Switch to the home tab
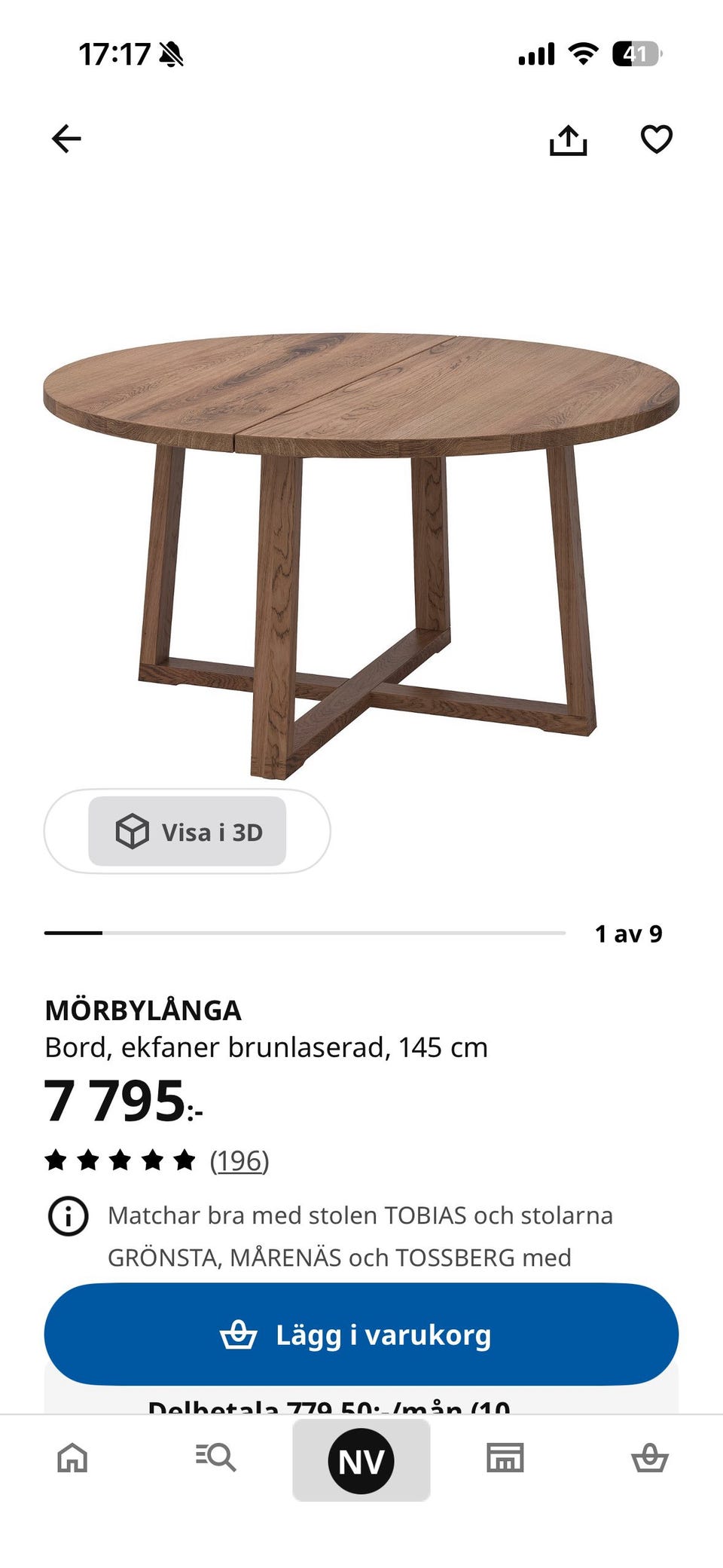 [72, 1458]
